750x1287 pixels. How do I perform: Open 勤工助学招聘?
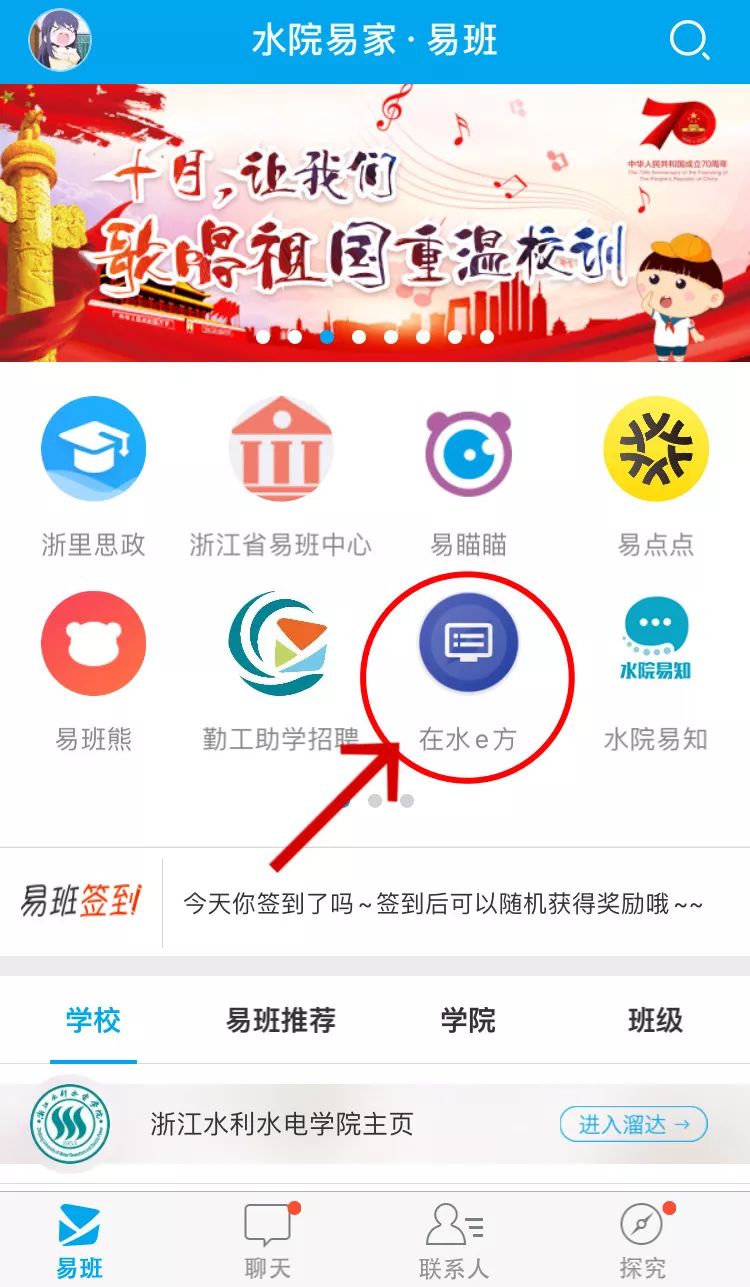point(281,643)
